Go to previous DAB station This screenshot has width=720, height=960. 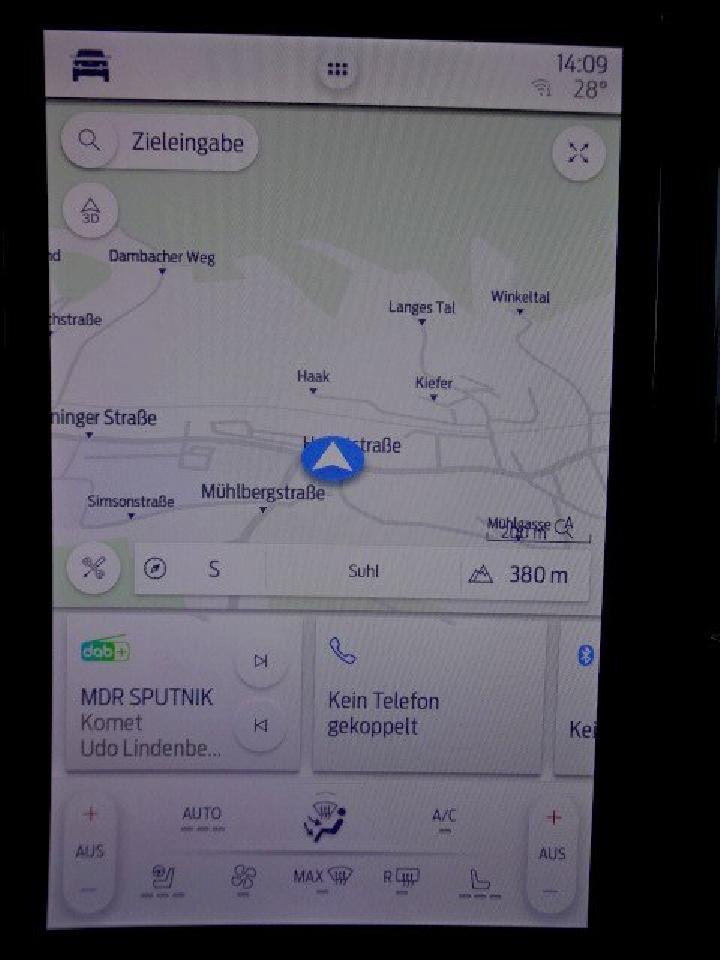261,725
